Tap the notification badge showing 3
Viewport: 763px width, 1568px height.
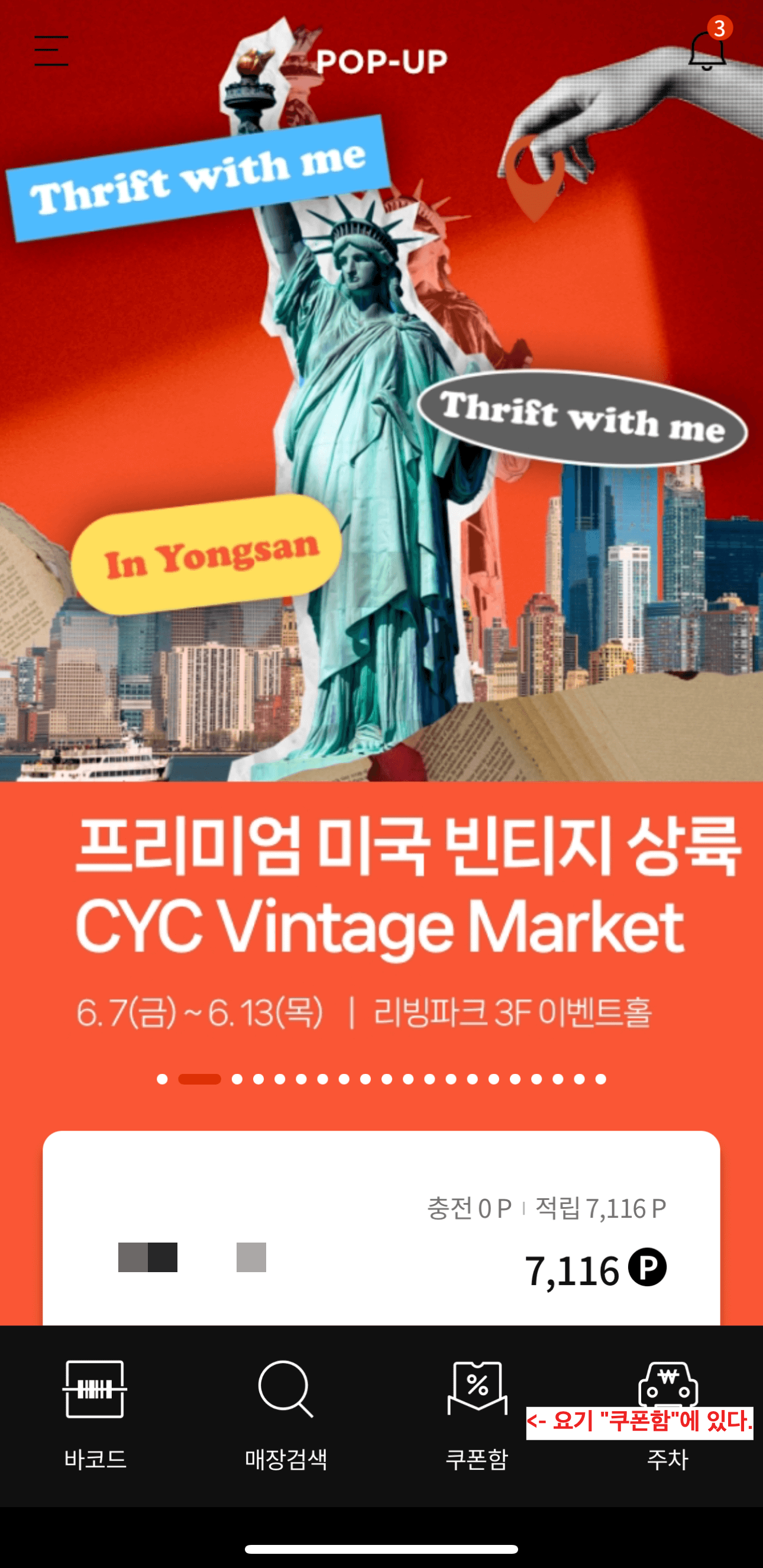pos(722,29)
